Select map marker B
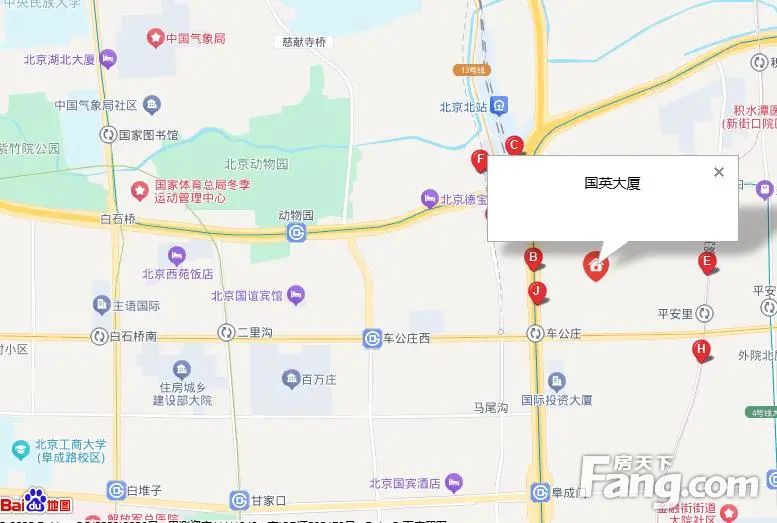777x523 pixels. pos(534,259)
